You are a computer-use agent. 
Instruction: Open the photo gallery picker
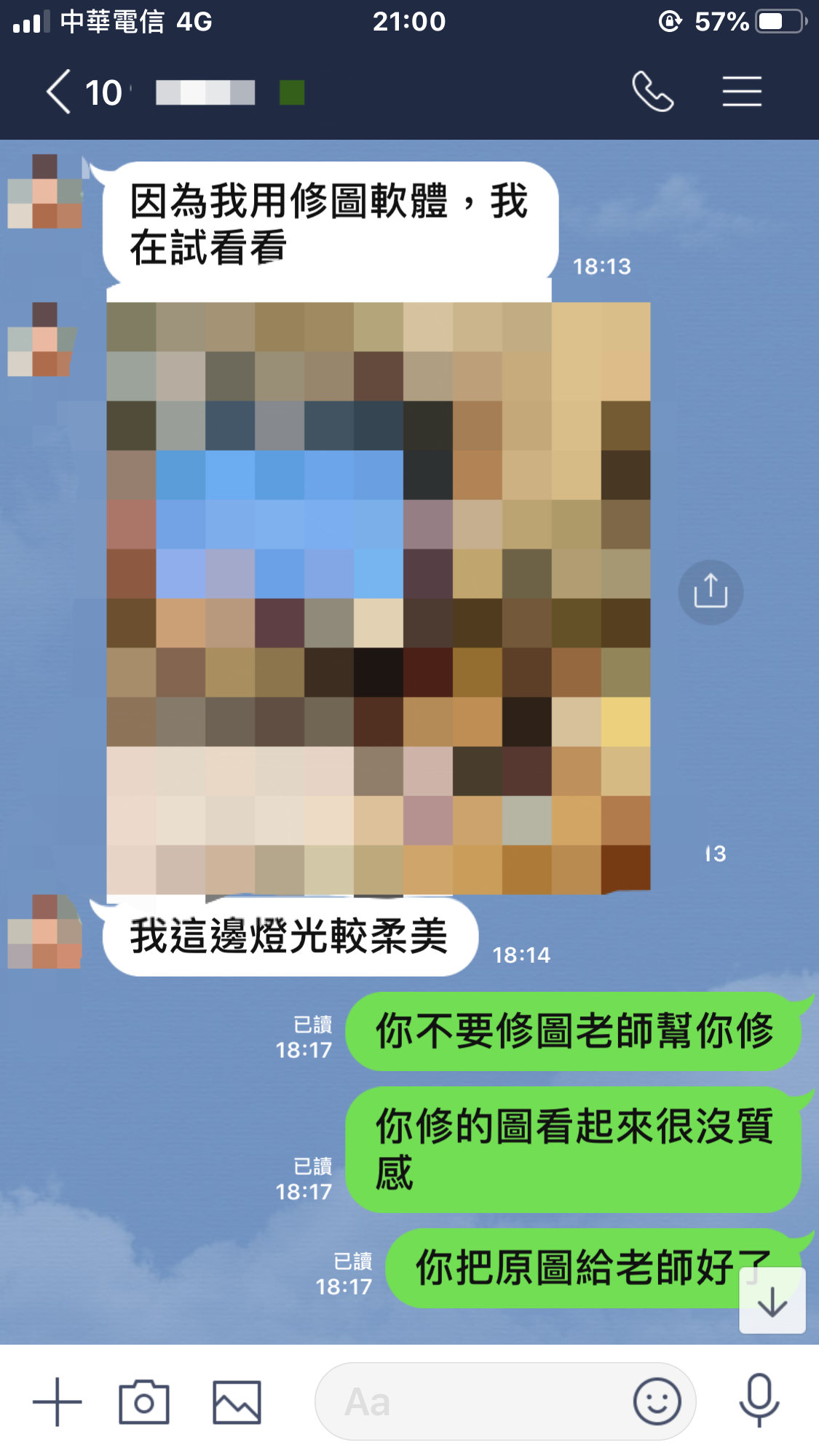pyautogui.click(x=237, y=1401)
